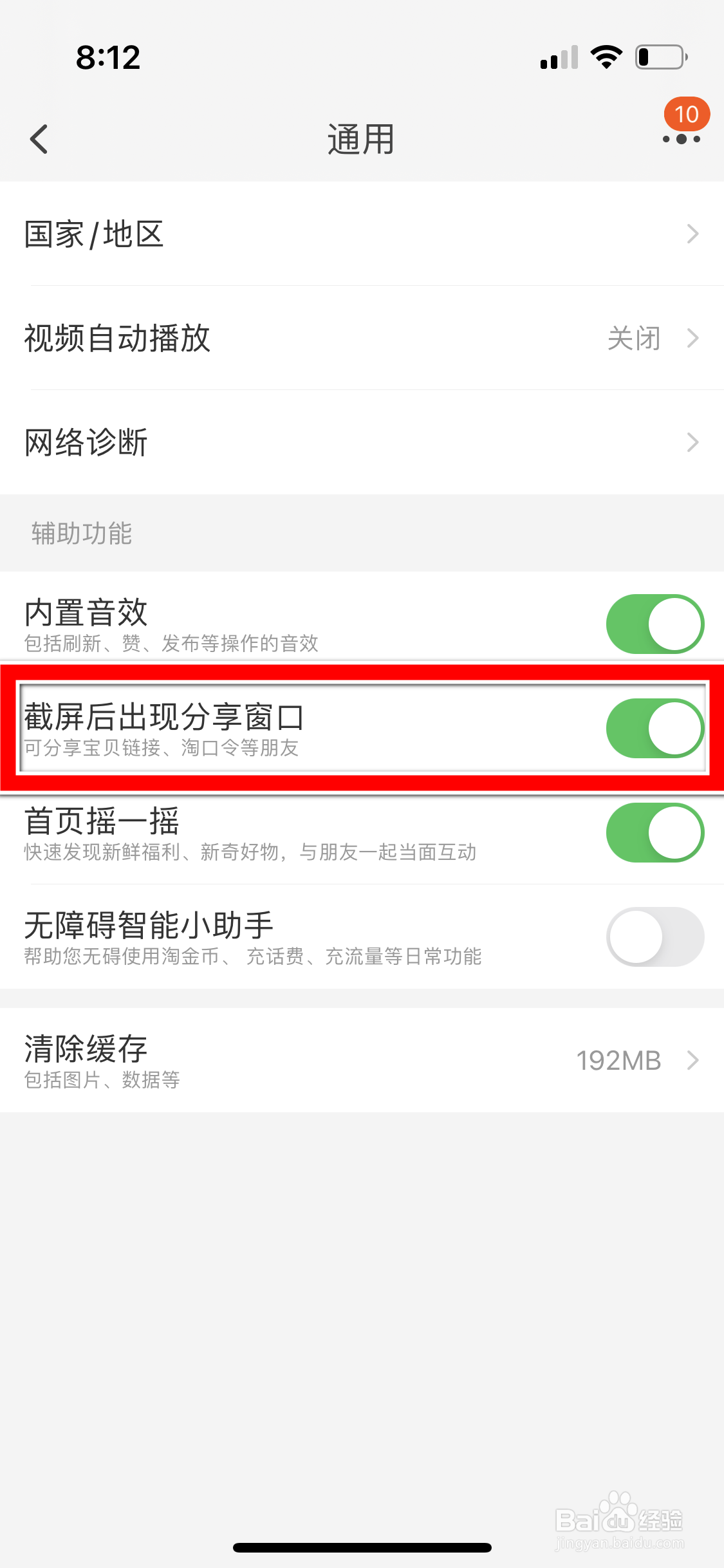Tap the battery indicator in status bar
The height and width of the screenshot is (1568, 724).
660,57
